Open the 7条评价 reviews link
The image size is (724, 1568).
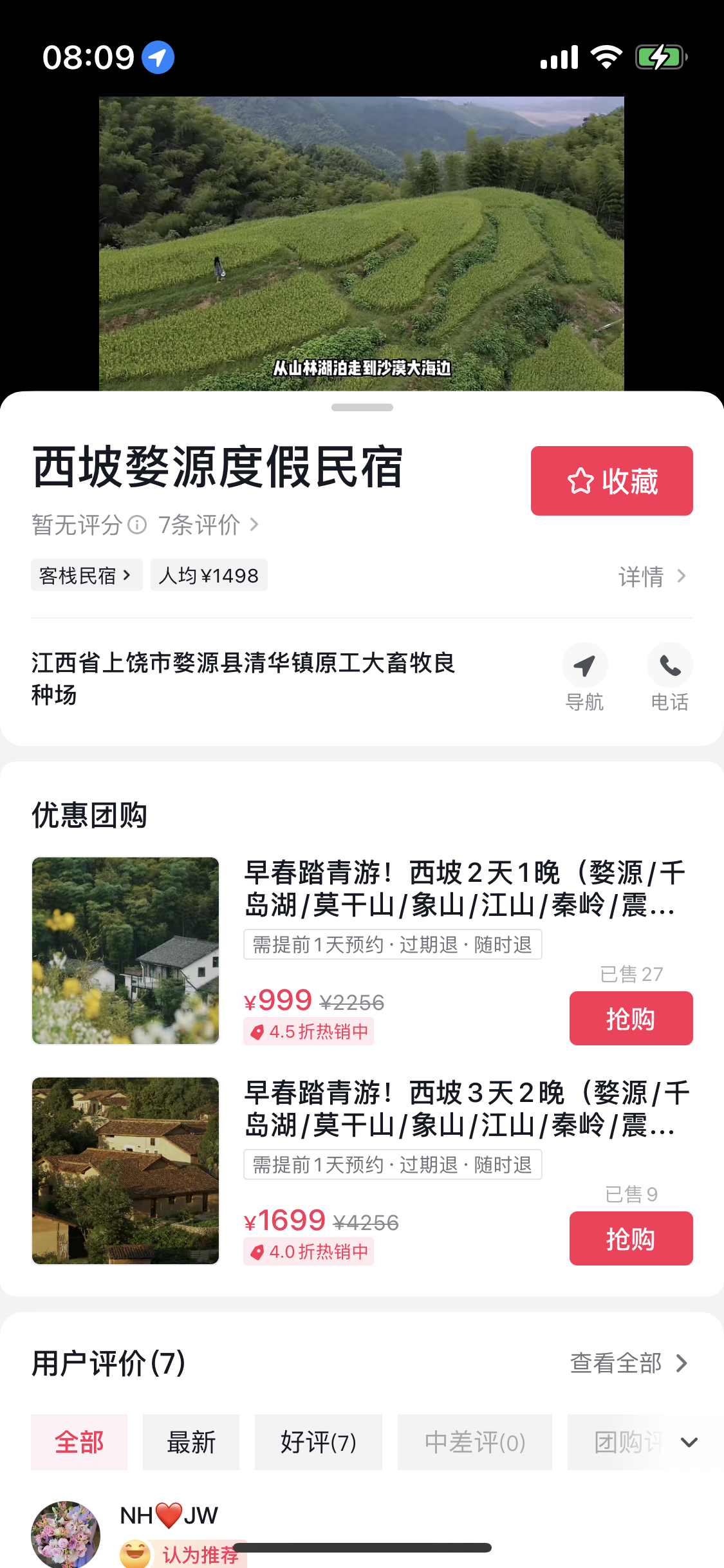pyautogui.click(x=208, y=525)
